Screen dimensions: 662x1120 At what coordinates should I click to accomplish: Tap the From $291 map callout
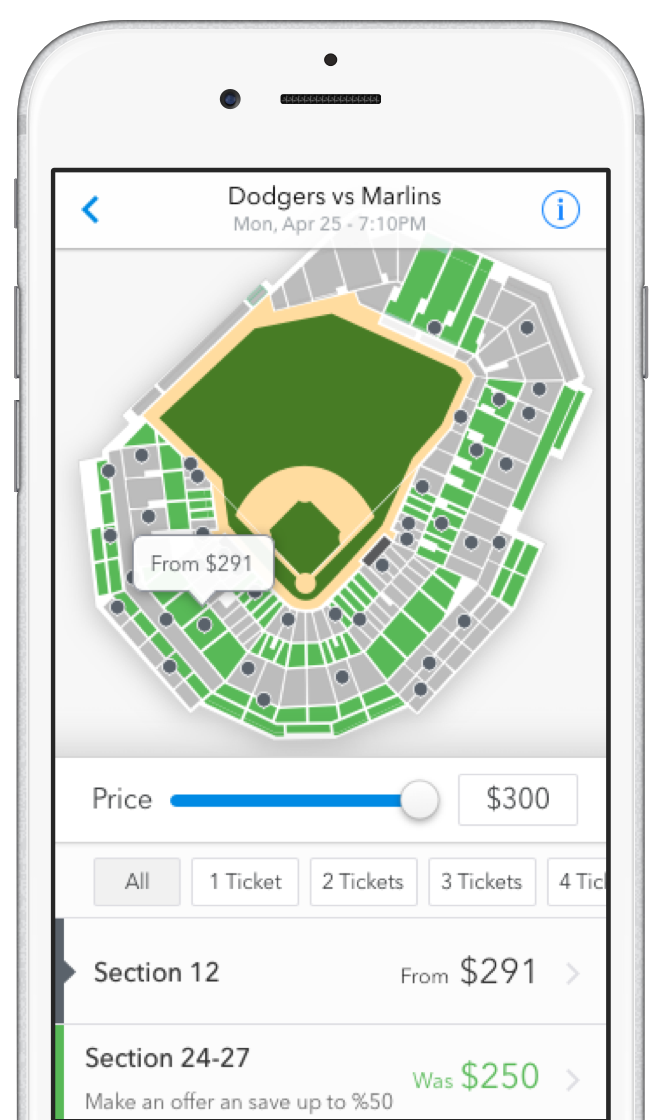coord(202,564)
